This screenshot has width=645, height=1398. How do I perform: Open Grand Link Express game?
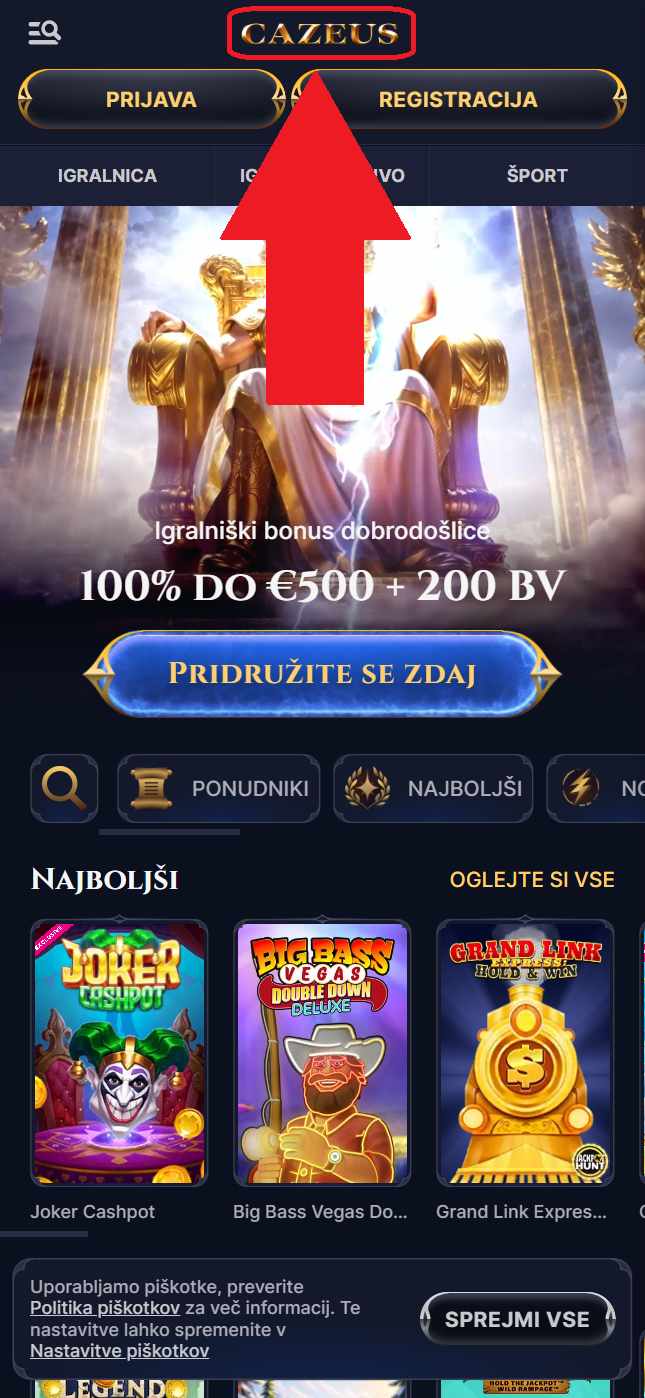[525, 1053]
